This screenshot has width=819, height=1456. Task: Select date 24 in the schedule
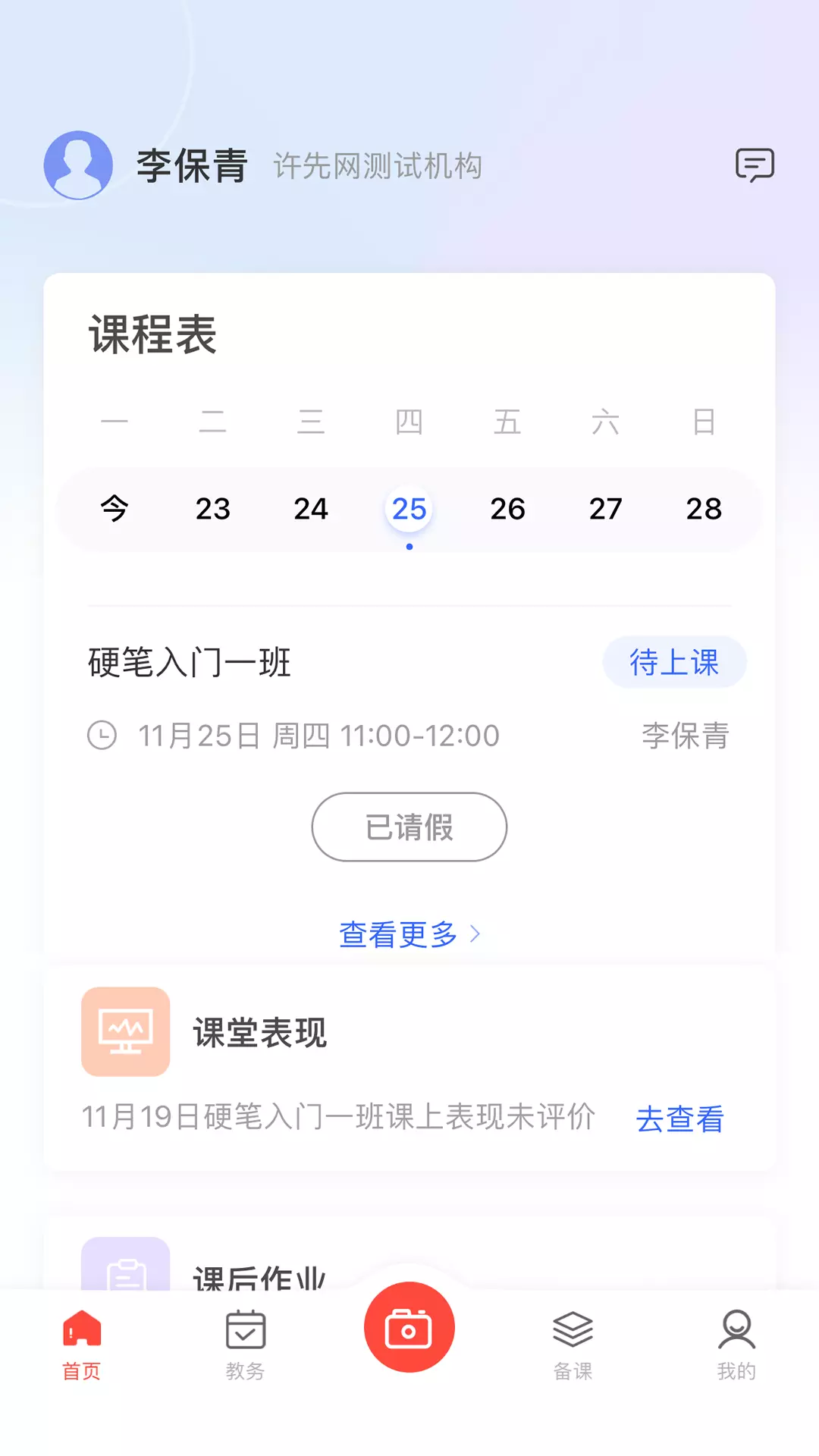coord(311,509)
